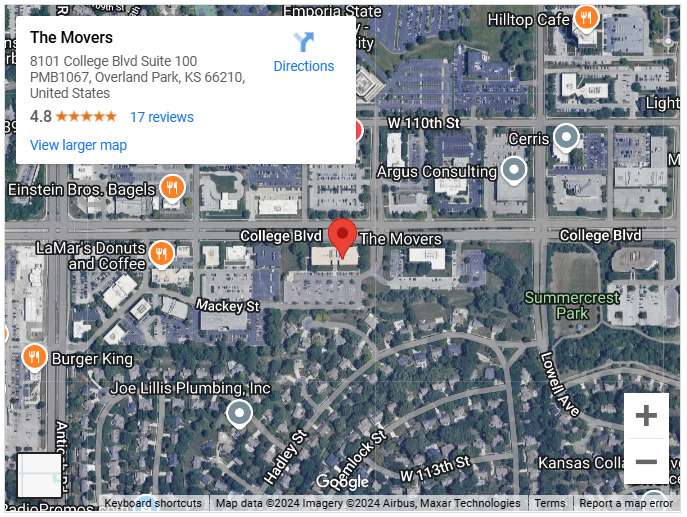Report a map error
Screen dimensions: 687x517
click(x=626, y=504)
